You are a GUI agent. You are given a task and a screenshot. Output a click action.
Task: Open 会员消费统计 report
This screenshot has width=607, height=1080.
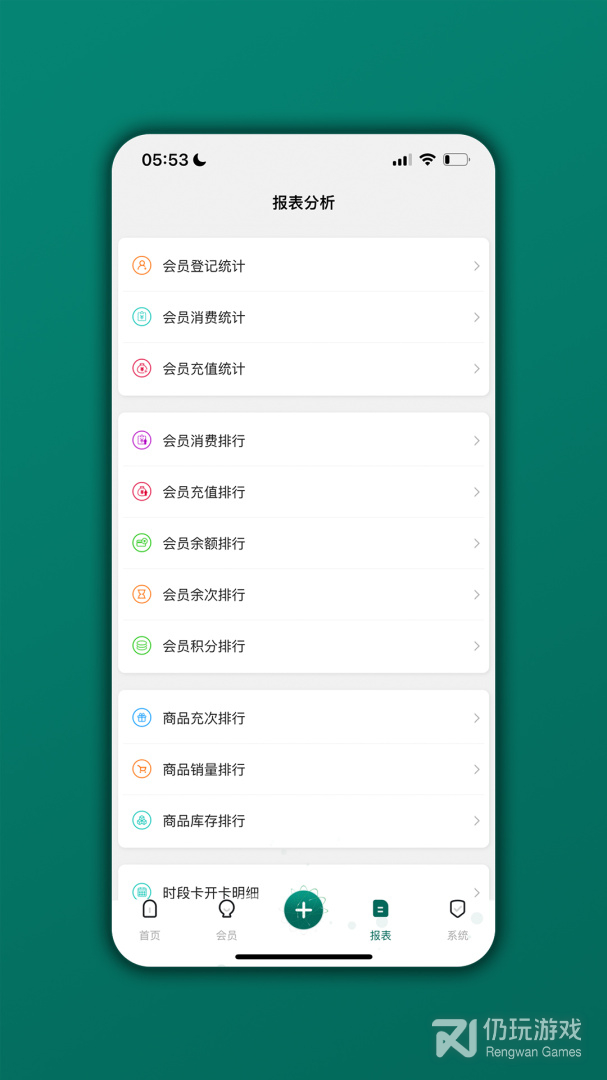[x=303, y=317]
